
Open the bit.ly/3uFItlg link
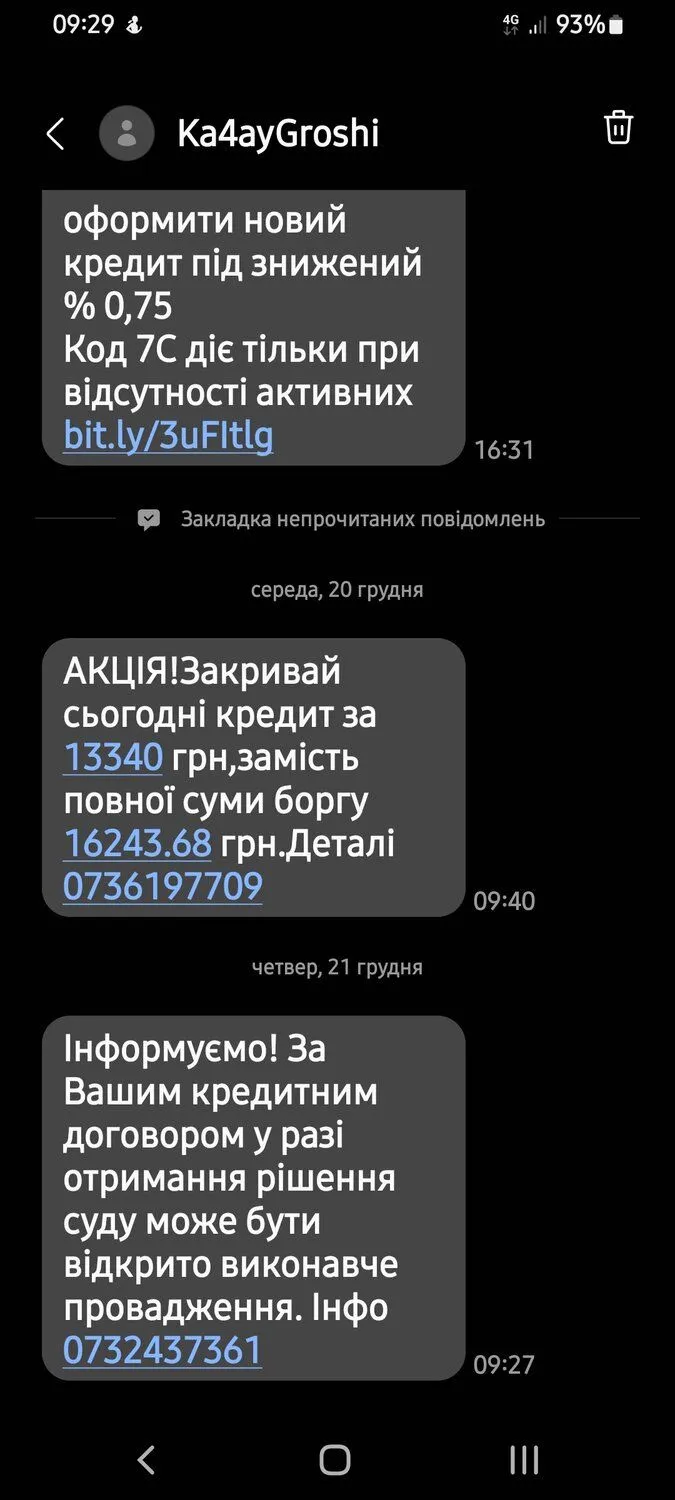pyautogui.click(x=168, y=436)
